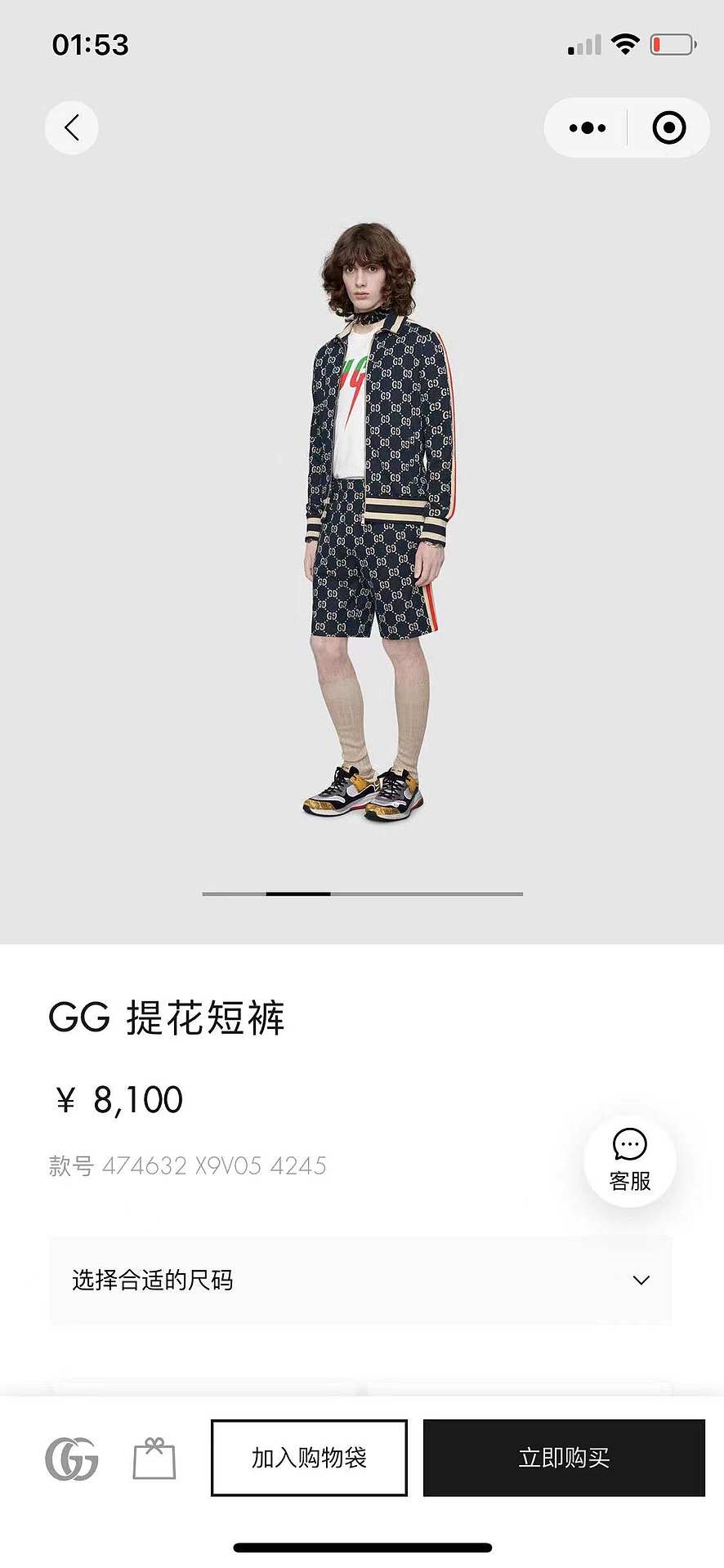This screenshot has width=724, height=1568.
Task: Expand the 选择合适的尺码 size dropdown
Action: (360, 1280)
